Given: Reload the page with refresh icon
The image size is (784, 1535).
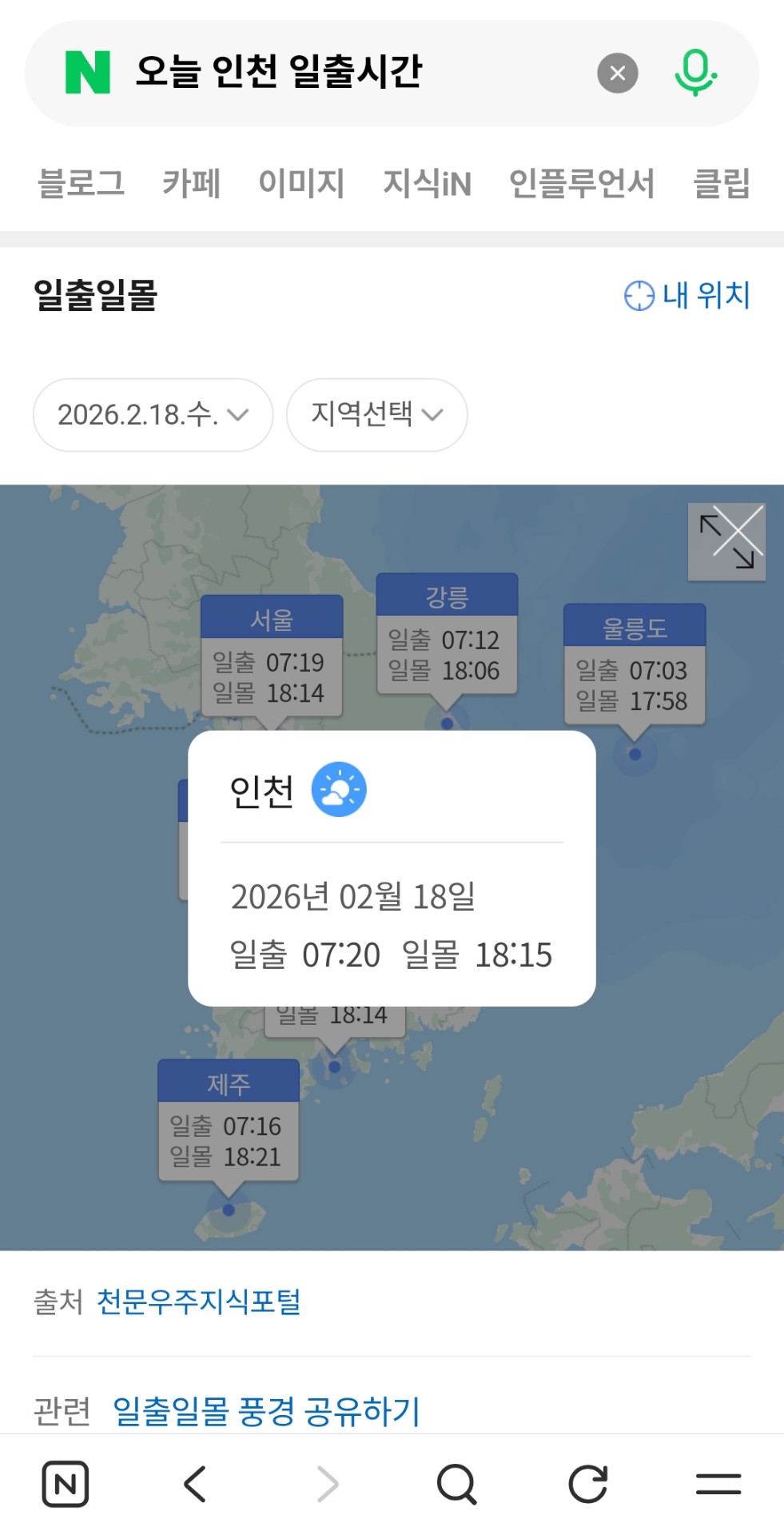Looking at the screenshot, I should point(587,1484).
